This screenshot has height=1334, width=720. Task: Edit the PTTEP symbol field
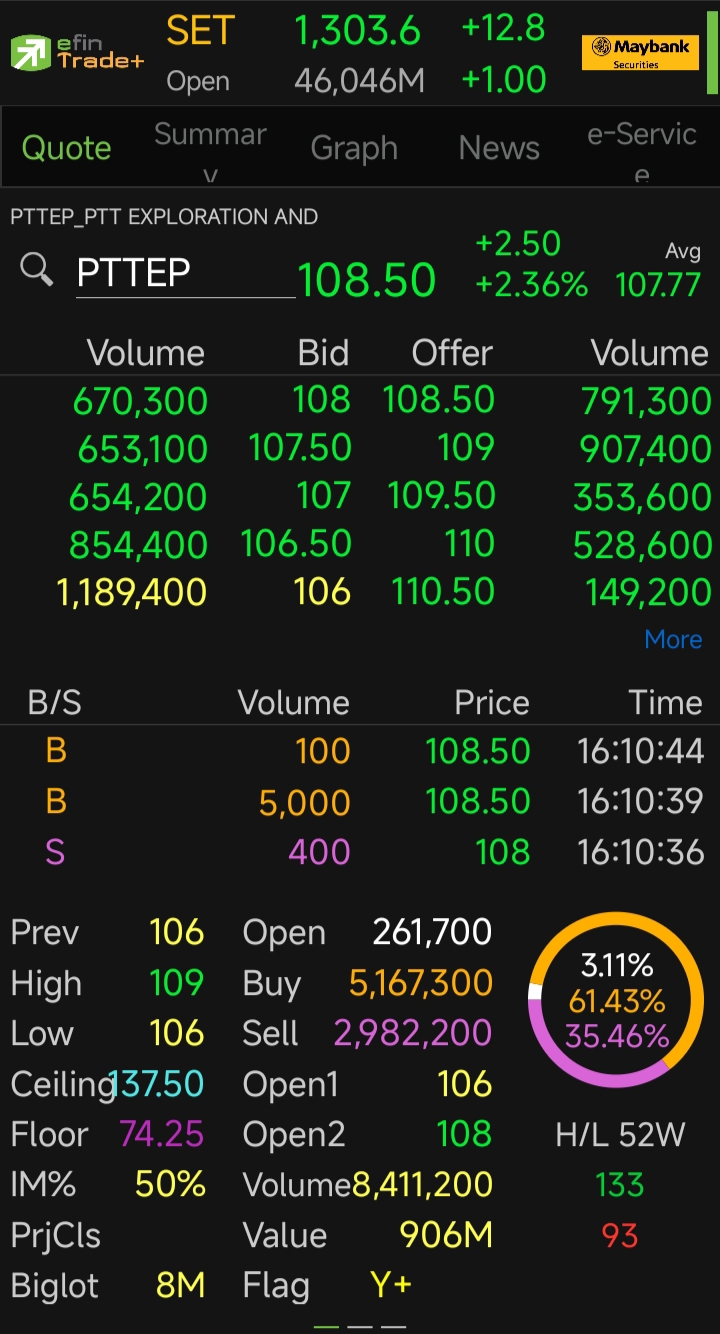click(186, 273)
